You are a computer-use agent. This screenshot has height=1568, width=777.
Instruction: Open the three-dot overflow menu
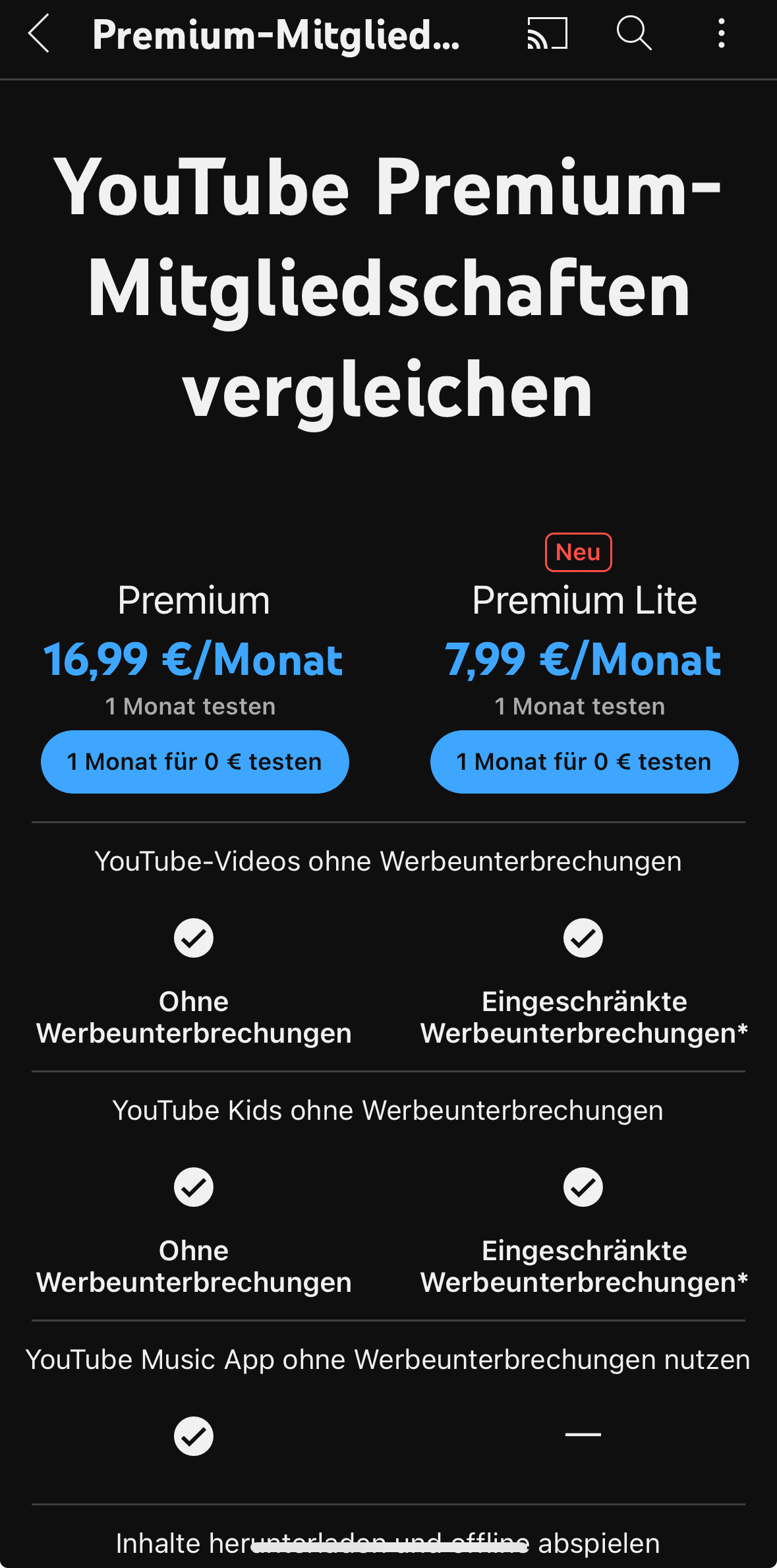722,34
